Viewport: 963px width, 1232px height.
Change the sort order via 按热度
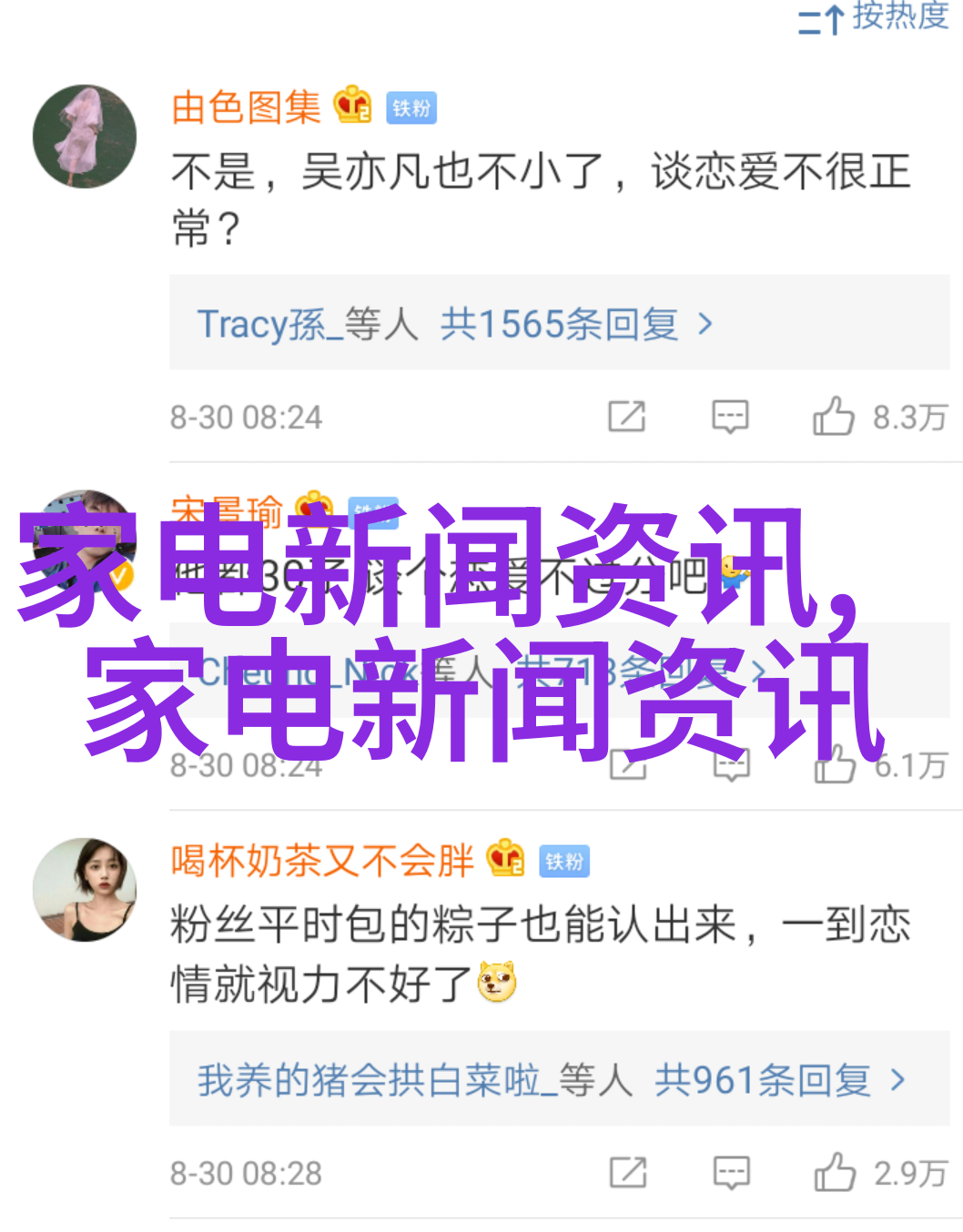(x=874, y=16)
